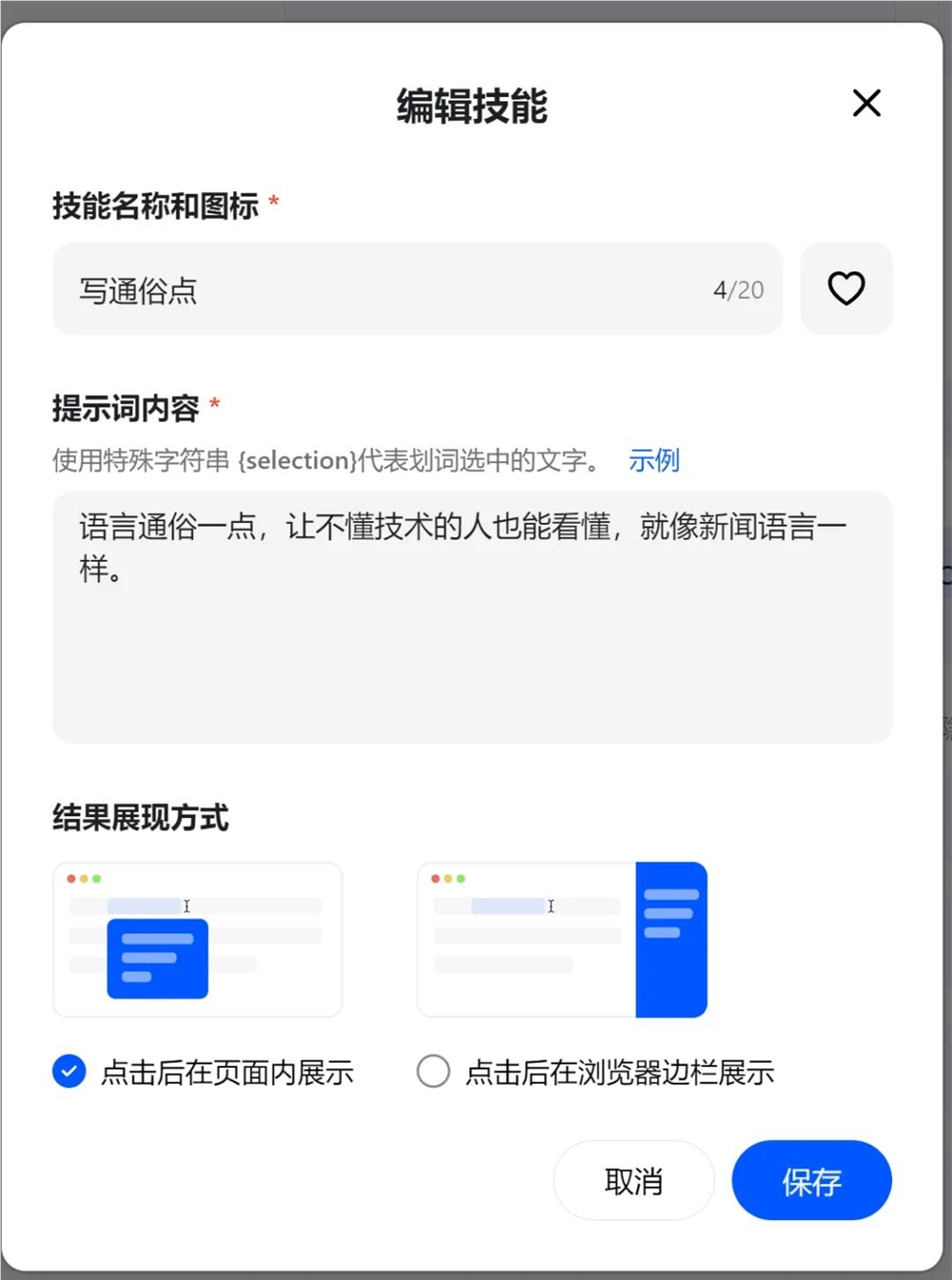Click the blue sidebar panel in right preview
The height and width of the screenshot is (1280, 952).
[x=670, y=938]
